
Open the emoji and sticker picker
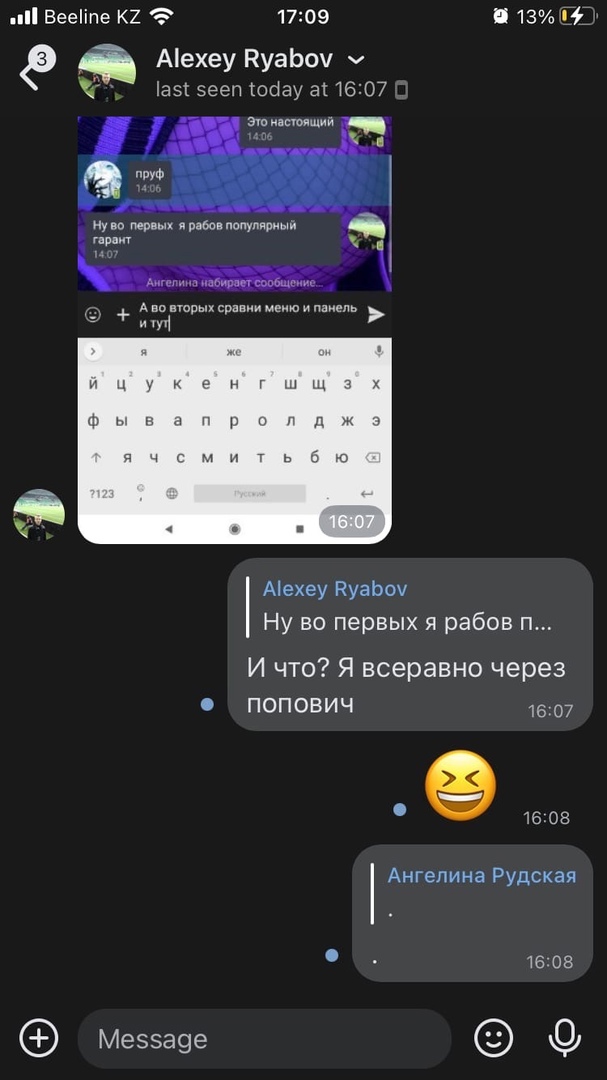click(x=493, y=1038)
